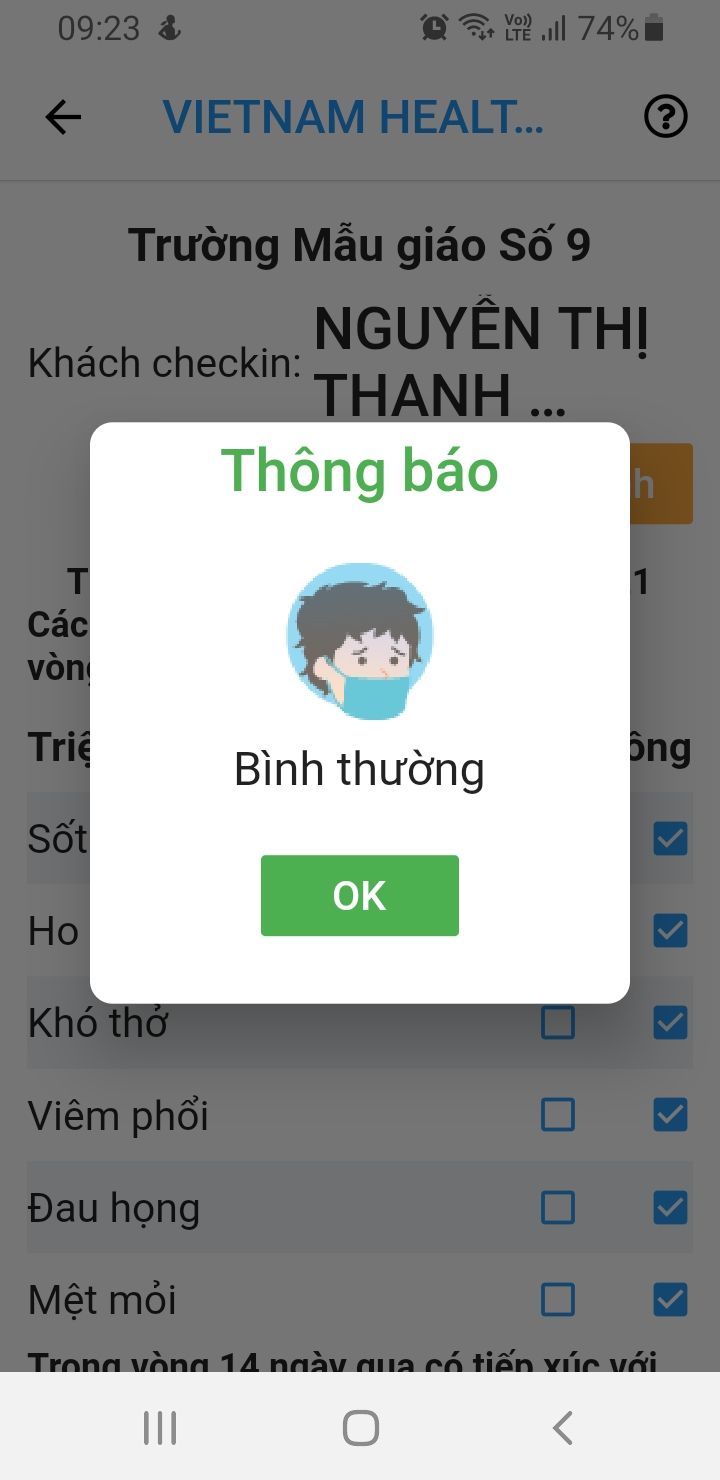Viewport: 720px width, 1480px height.
Task: Open recent apps from the navigation bar
Action: pyautogui.click(x=160, y=1427)
